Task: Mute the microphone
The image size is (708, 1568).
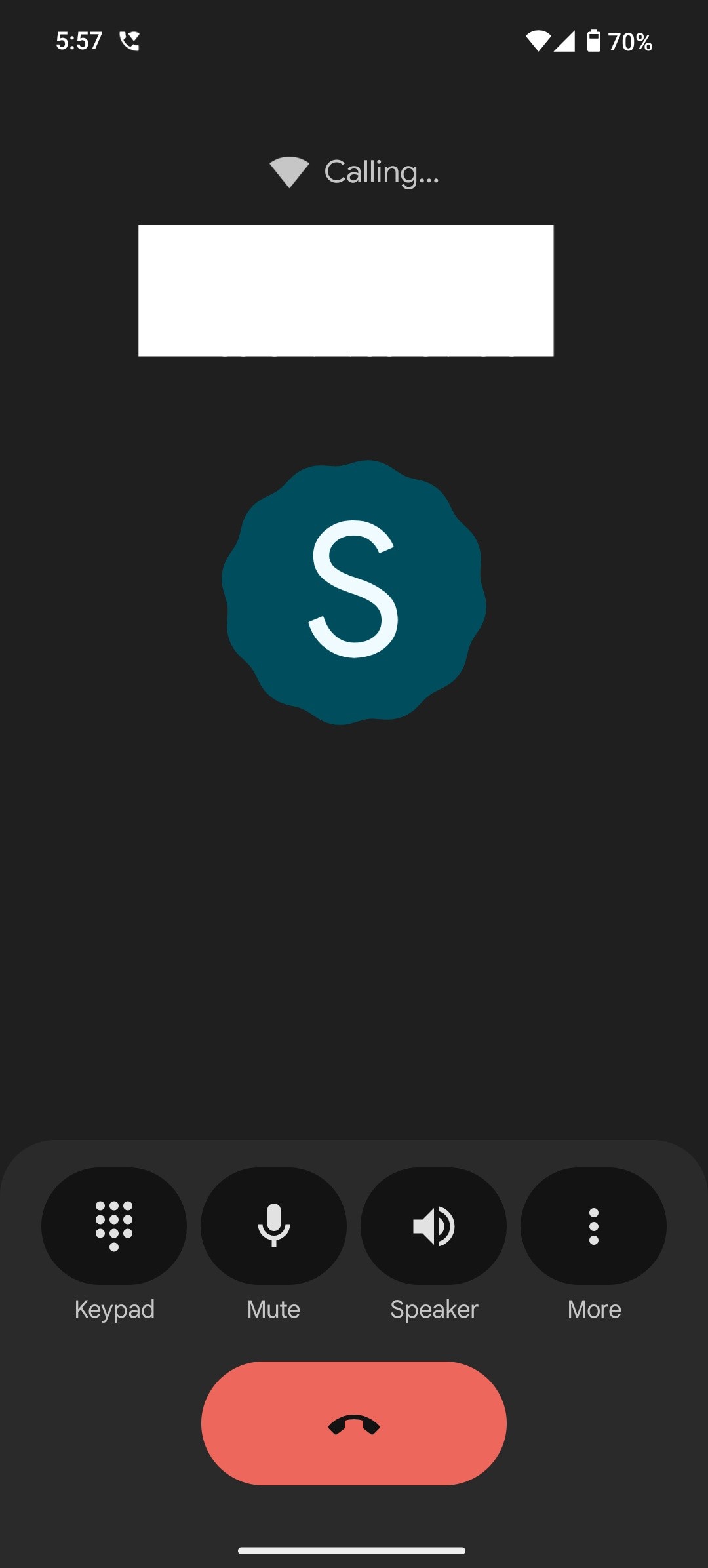Action: tap(273, 1226)
